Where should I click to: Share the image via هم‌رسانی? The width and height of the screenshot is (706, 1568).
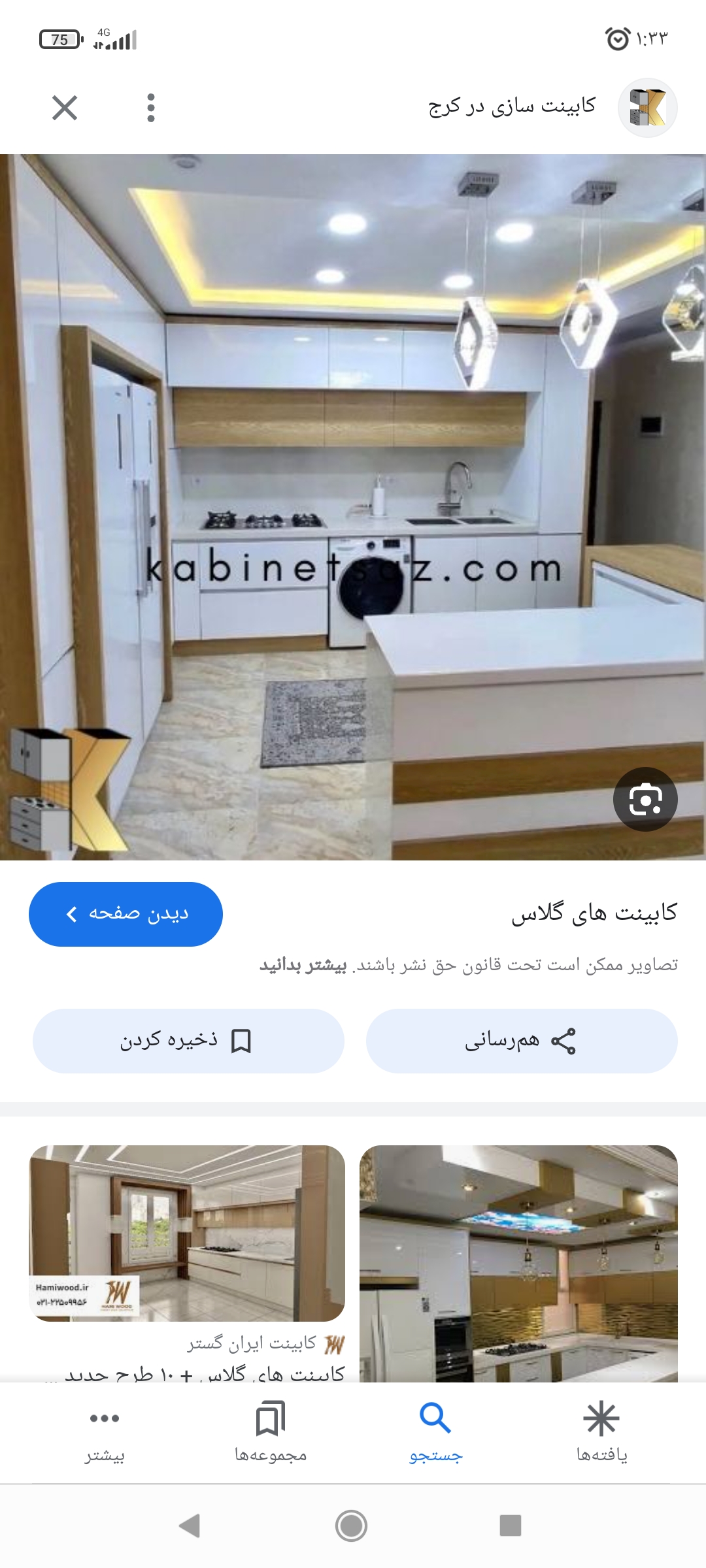pyautogui.click(x=521, y=1041)
